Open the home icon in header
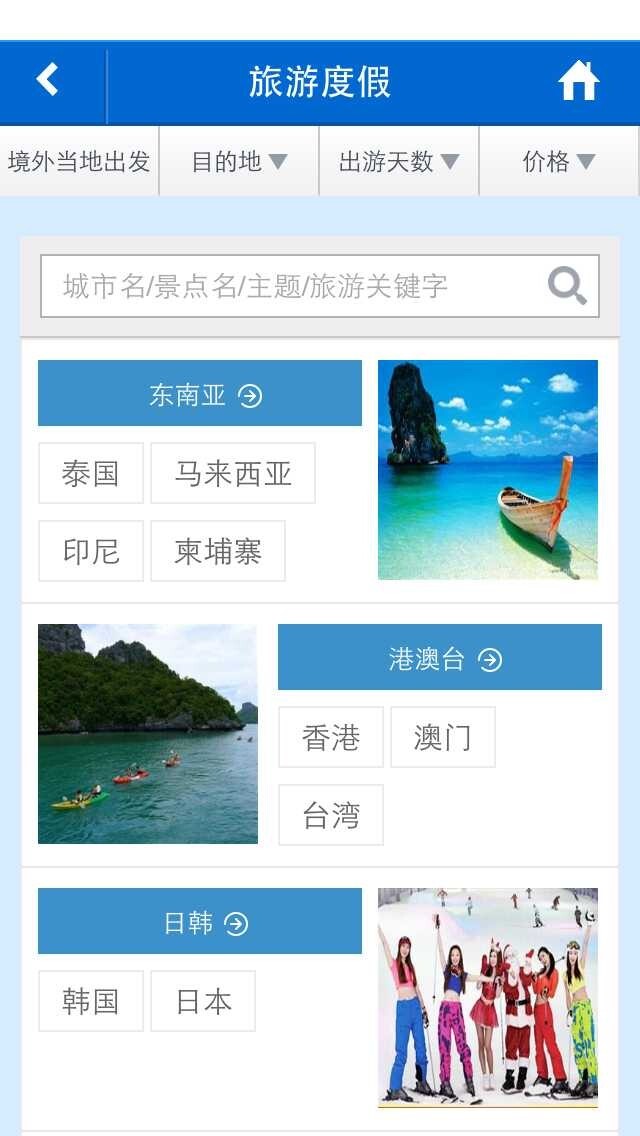The image size is (640, 1136). (x=578, y=81)
